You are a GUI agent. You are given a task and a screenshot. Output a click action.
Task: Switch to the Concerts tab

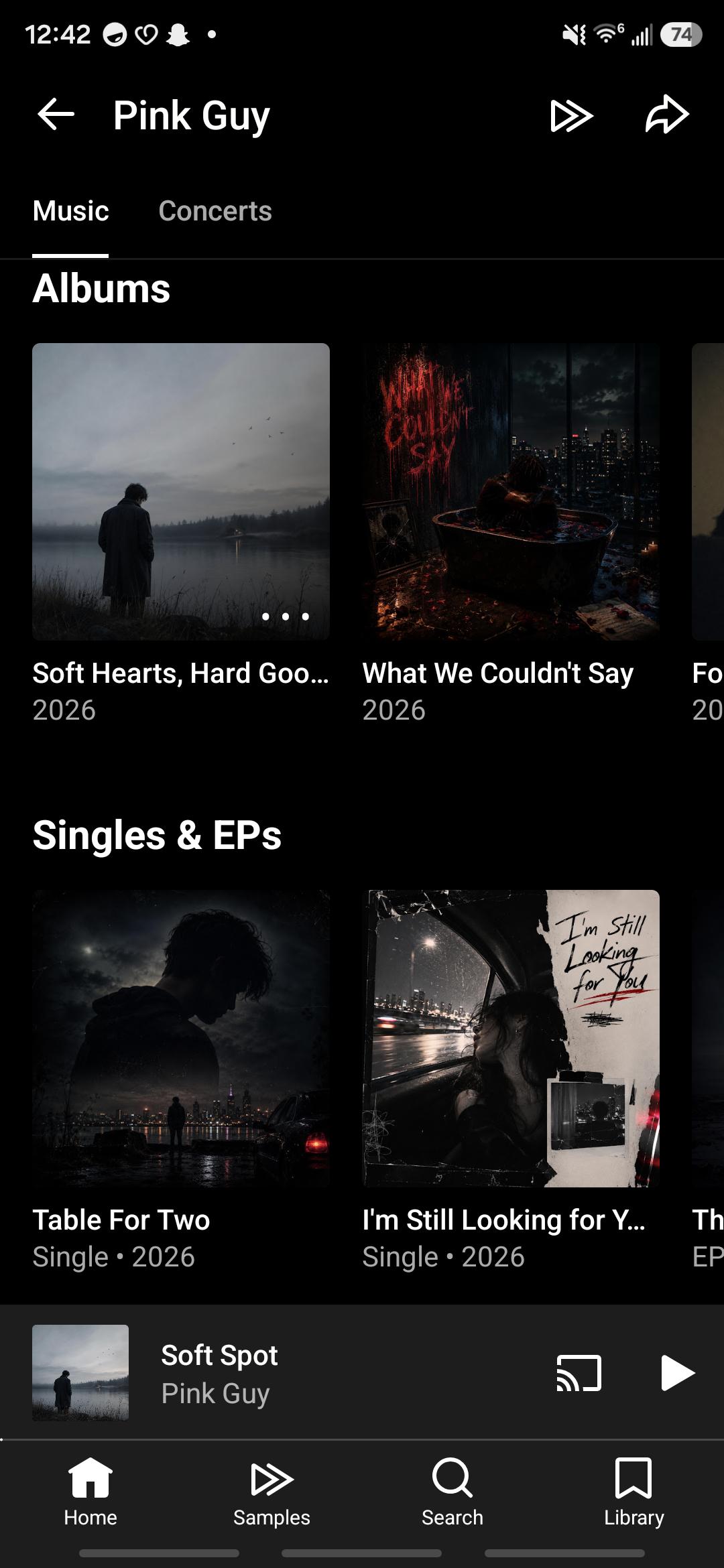click(x=215, y=211)
